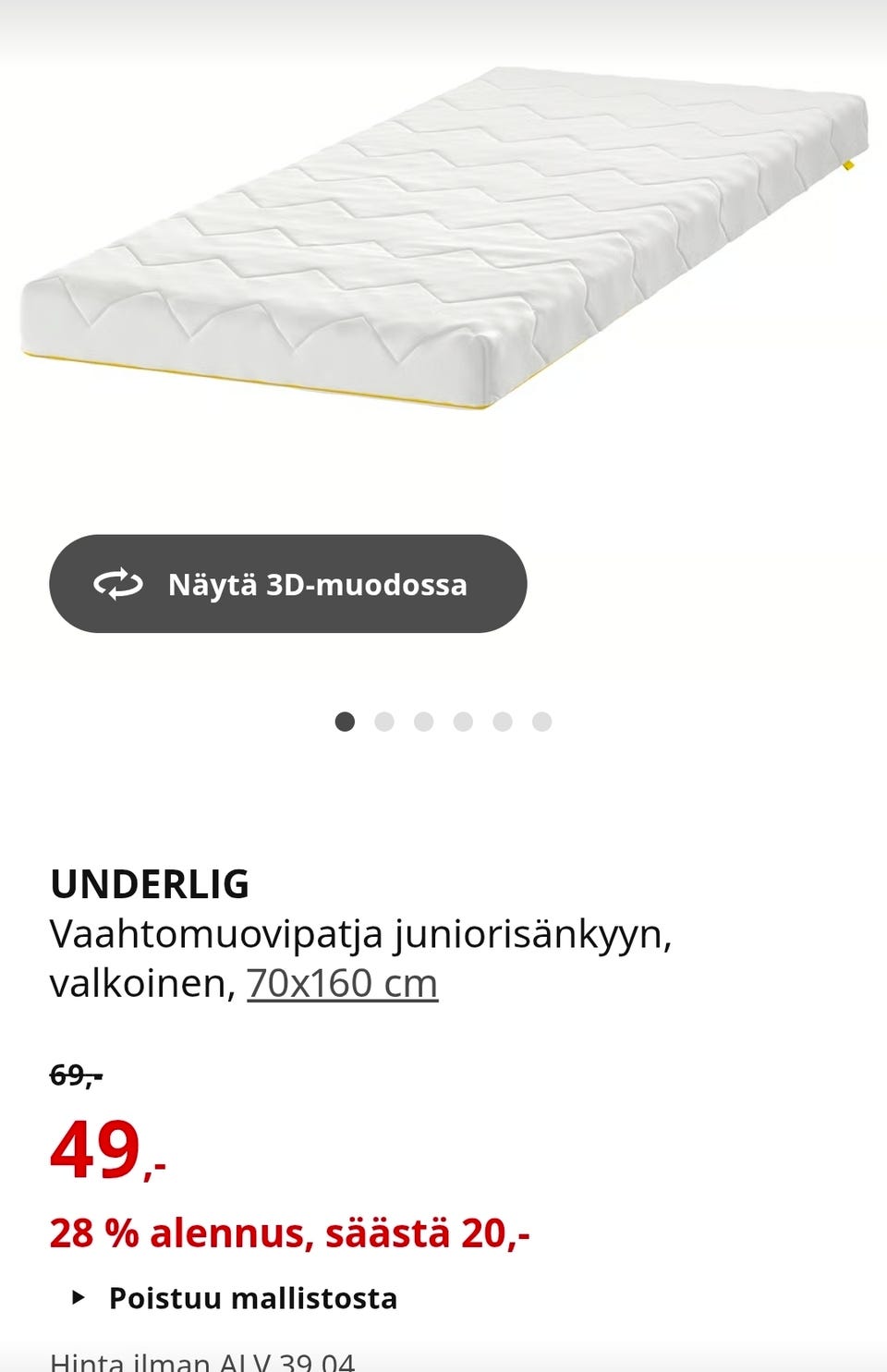
Task: Expand the Poistuu mallistosta section
Action: (x=252, y=1297)
